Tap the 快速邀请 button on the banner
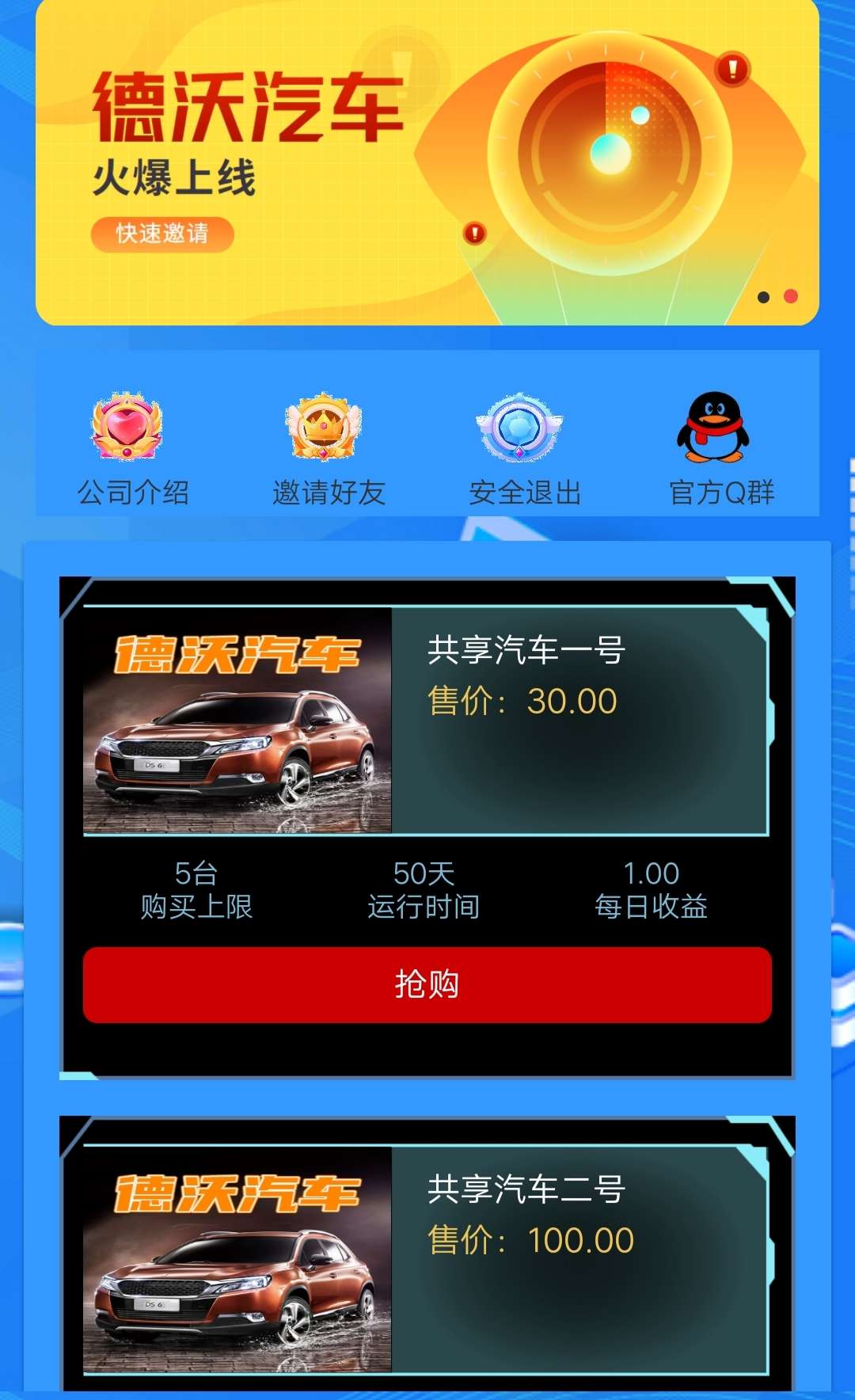 [x=162, y=234]
